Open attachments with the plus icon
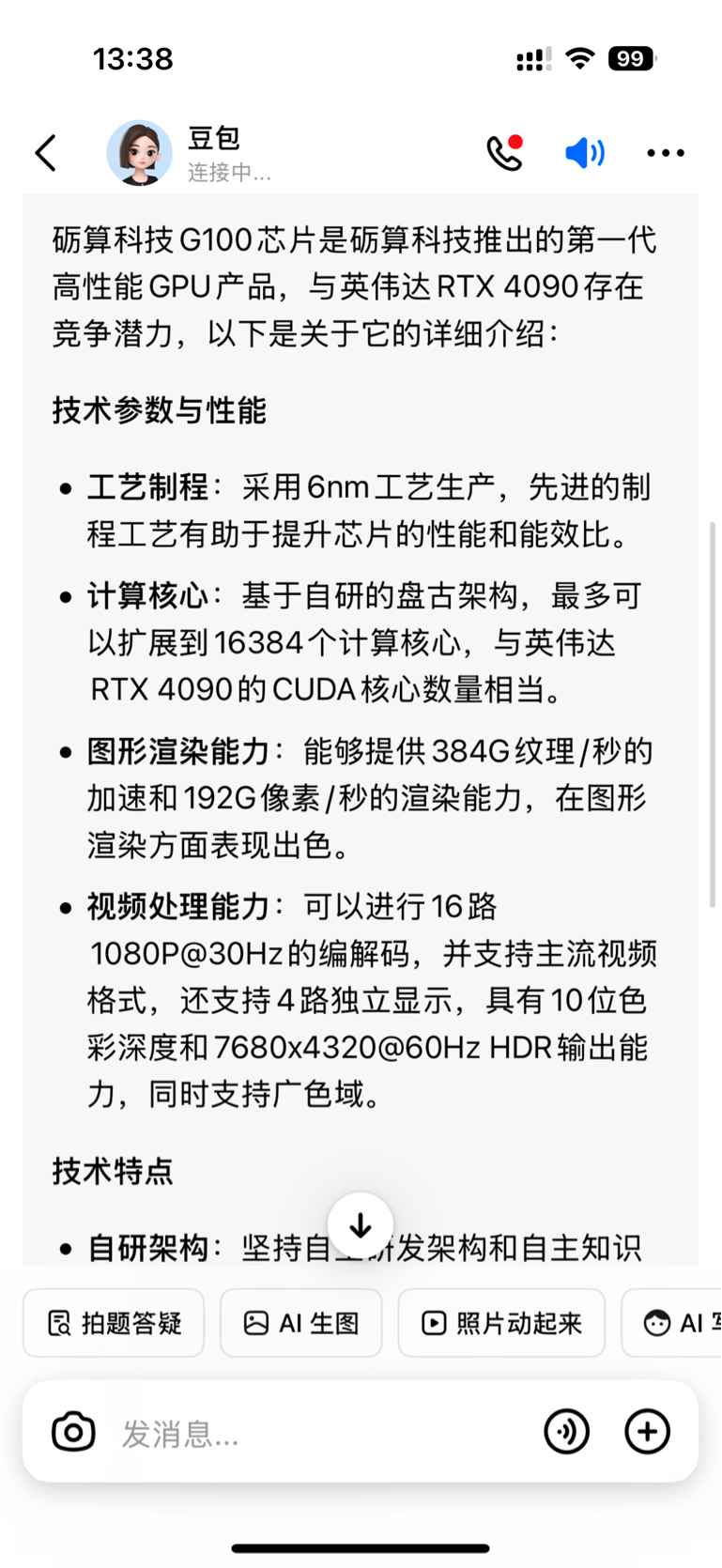The image size is (722, 1568). point(647,1431)
